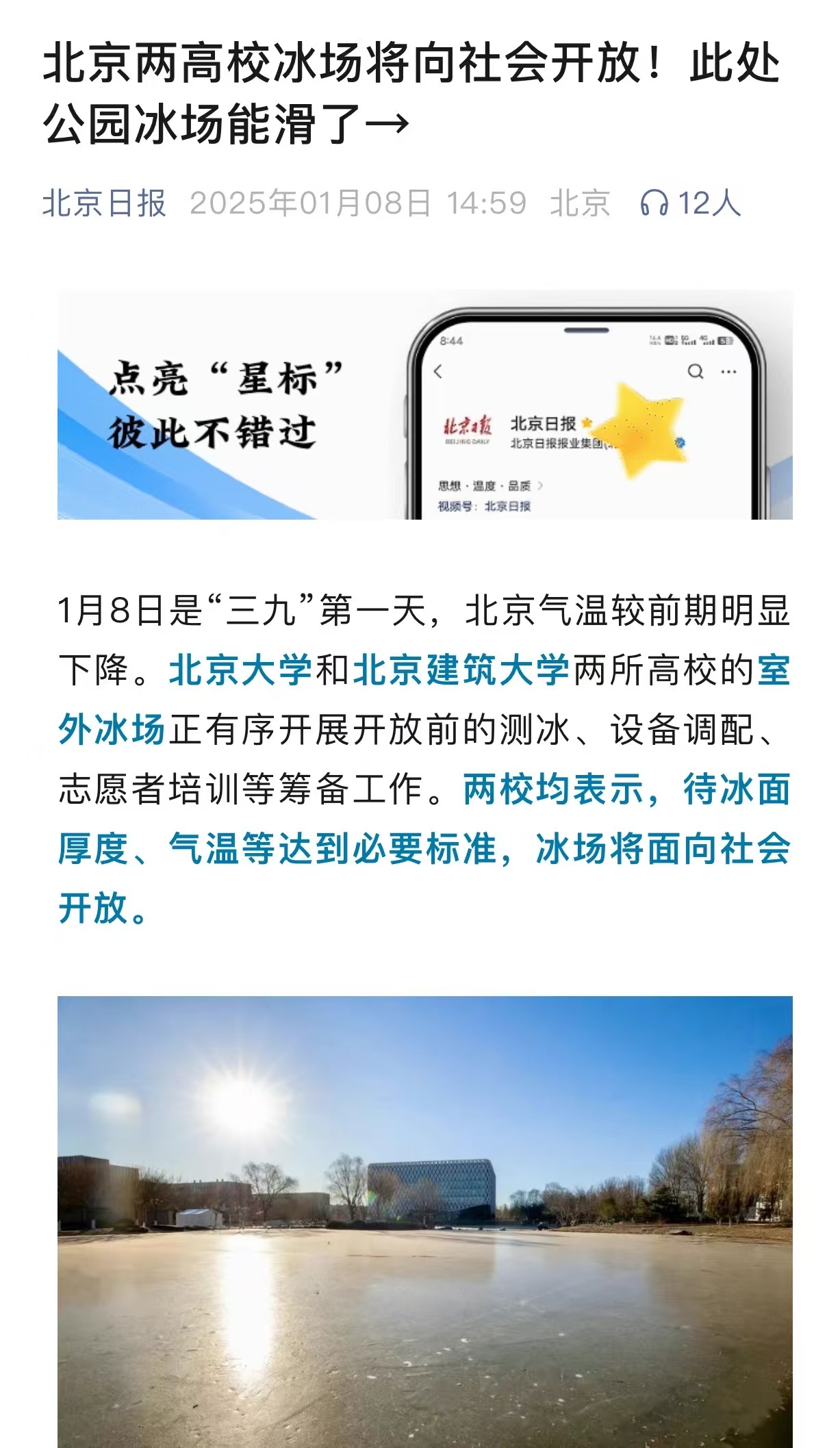Listen to the article via headphone icon
The image size is (840, 1448).
click(x=654, y=203)
